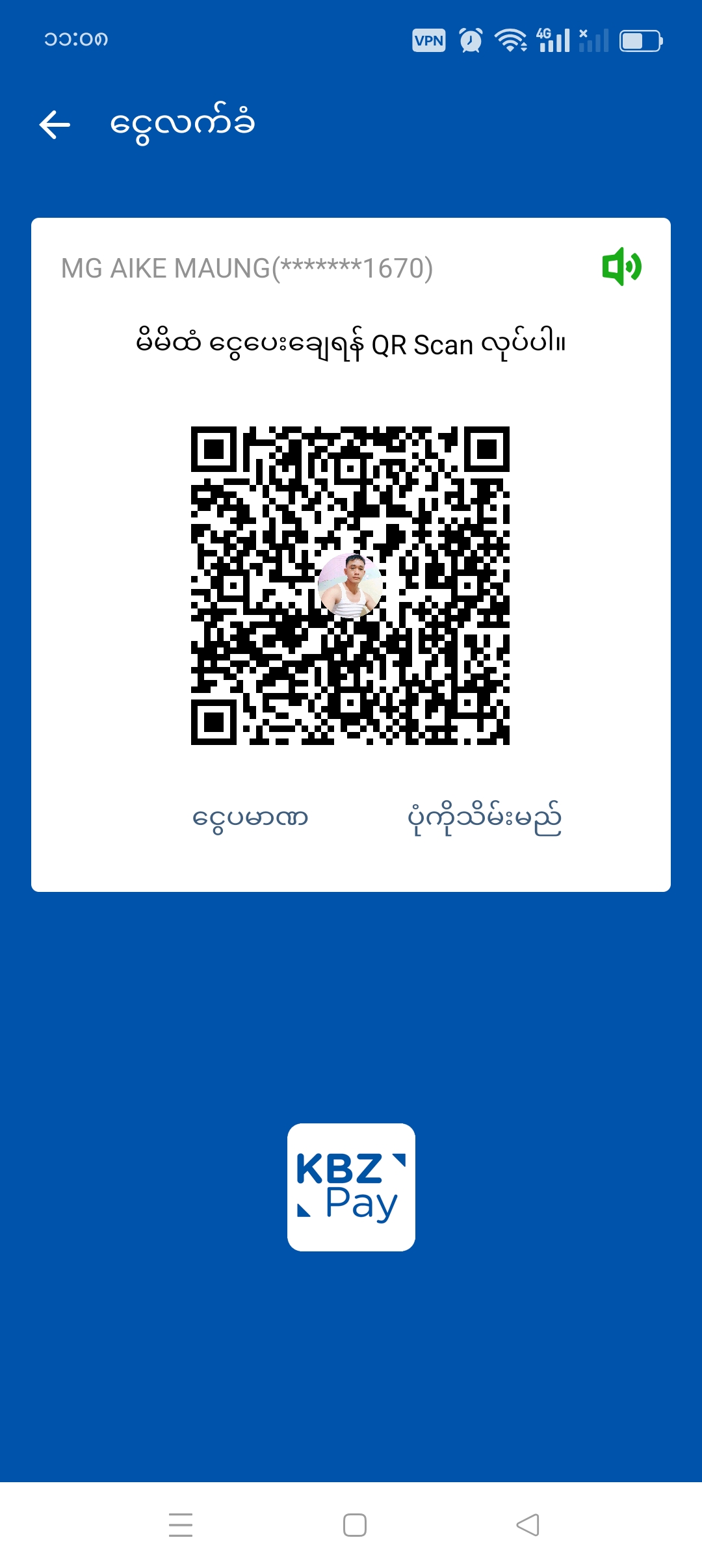Go to the home screen

tap(354, 1525)
